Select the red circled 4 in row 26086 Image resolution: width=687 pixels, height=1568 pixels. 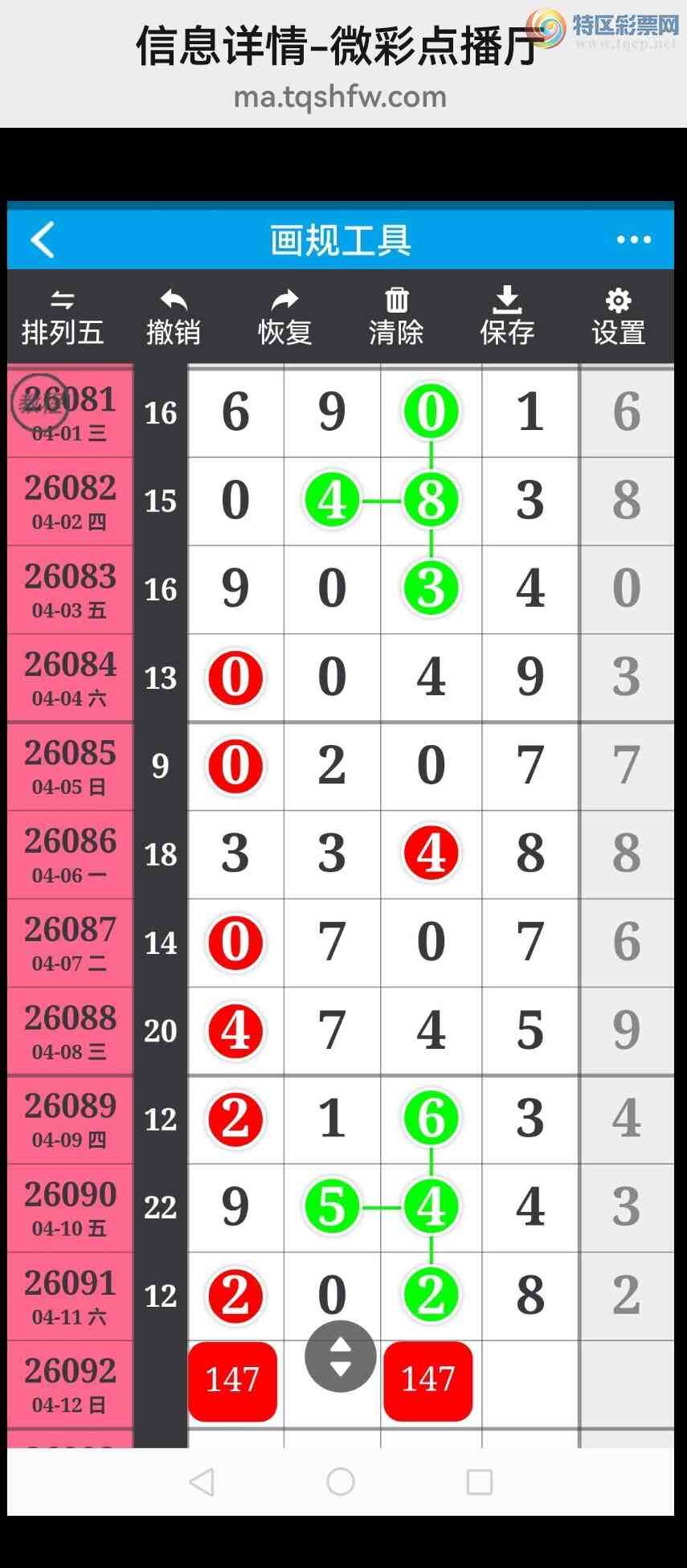point(431,854)
